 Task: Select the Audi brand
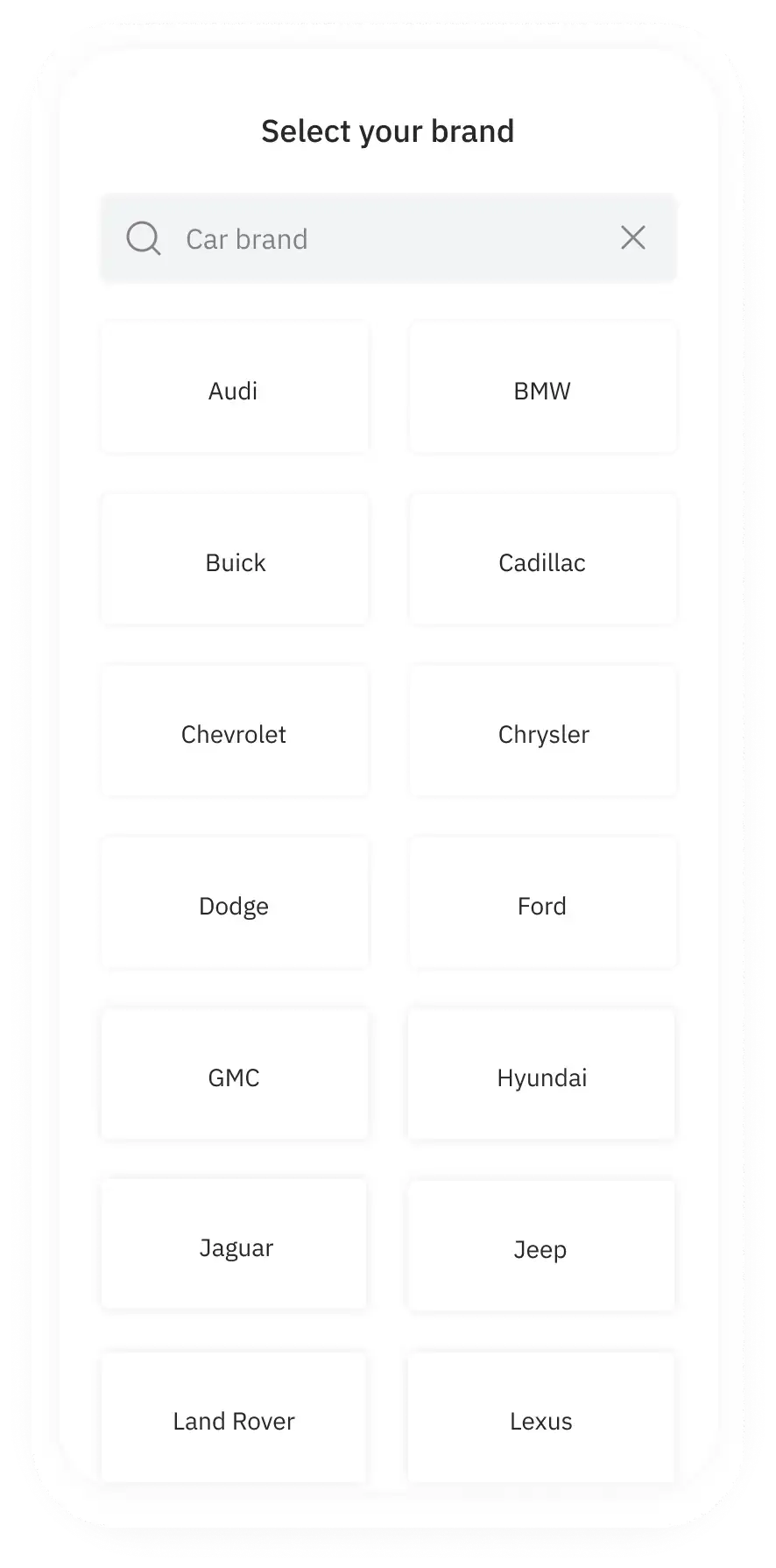234,388
